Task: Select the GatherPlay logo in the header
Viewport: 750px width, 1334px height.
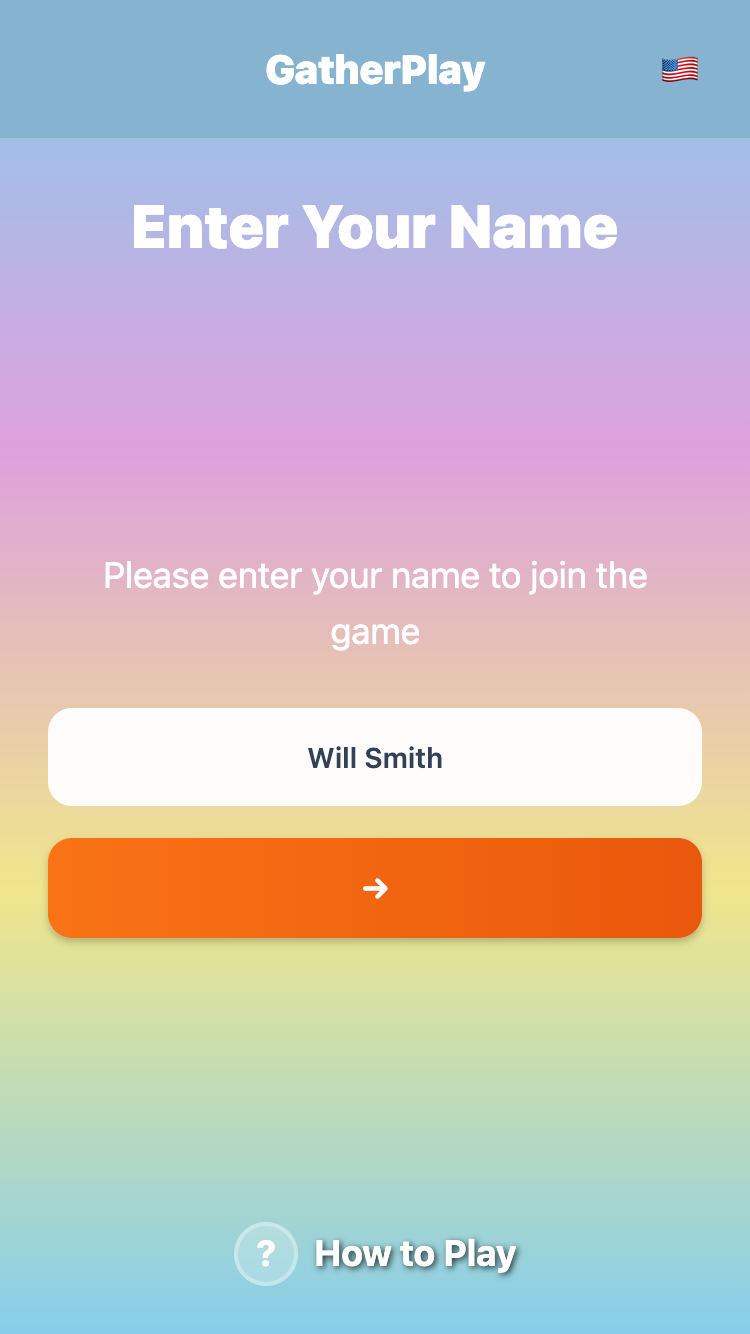Action: [x=375, y=69]
